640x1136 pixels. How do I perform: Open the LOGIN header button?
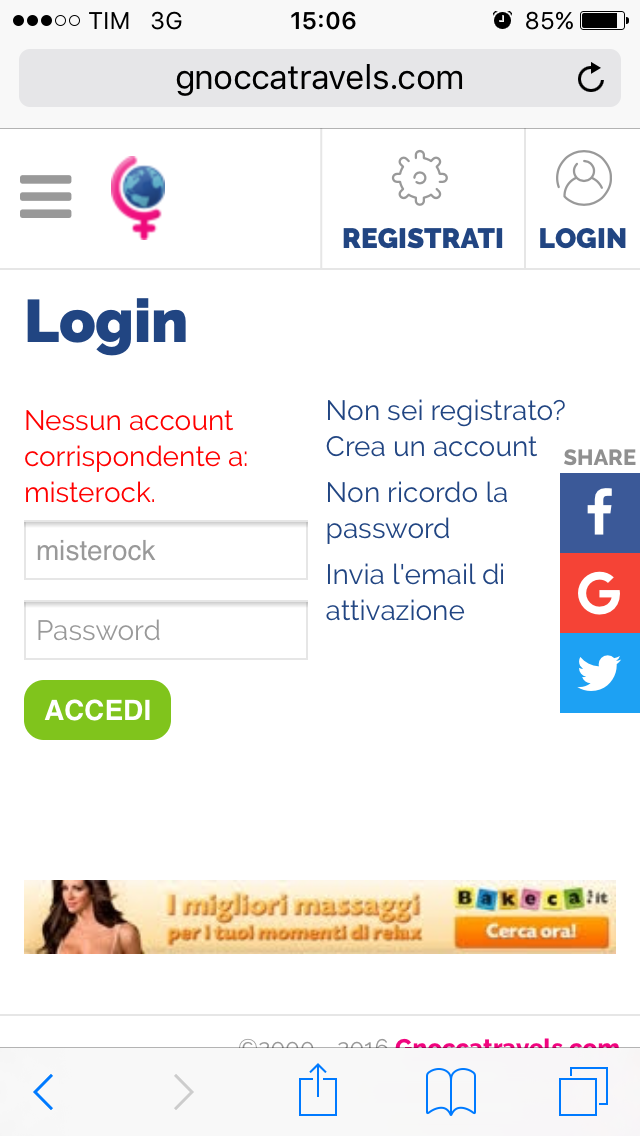582,200
